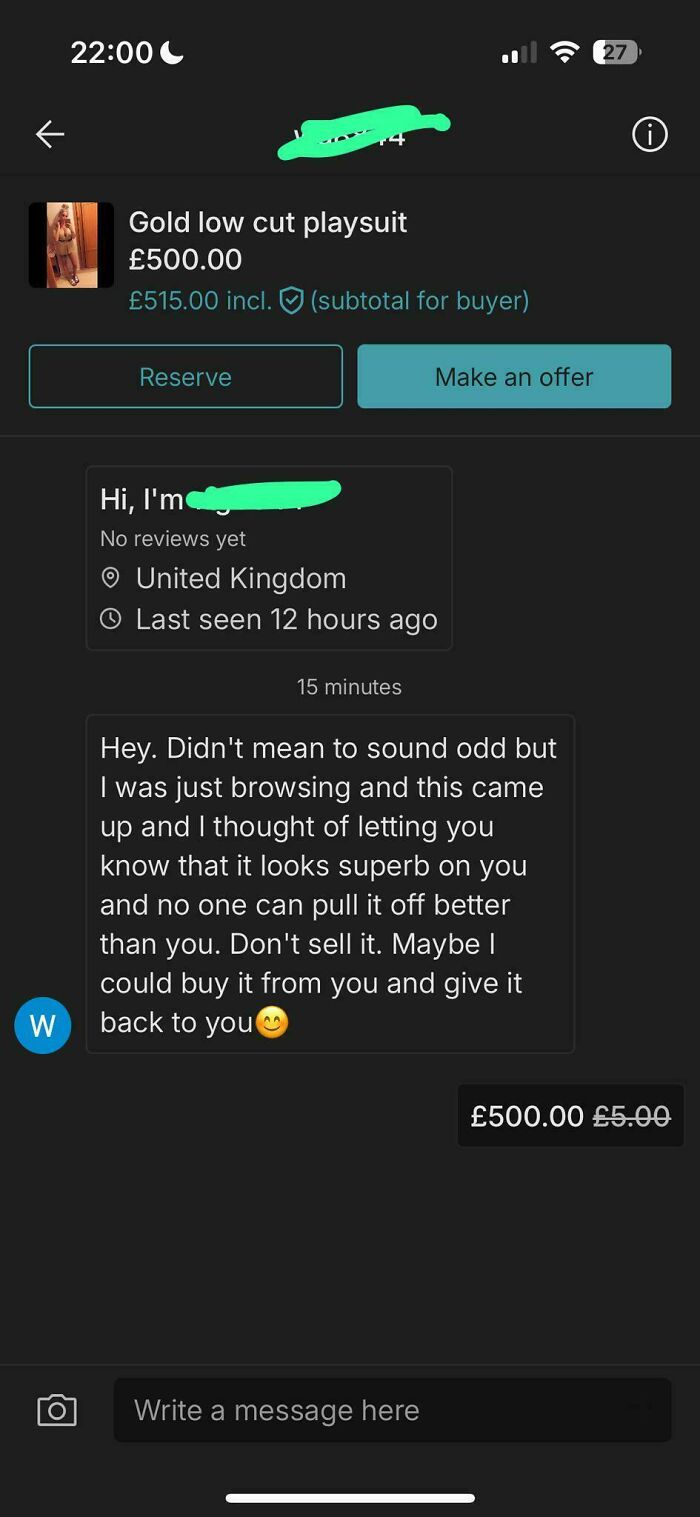Open the camera to attach a photo
Screen dimensions: 700x1517
[x=57, y=1410]
